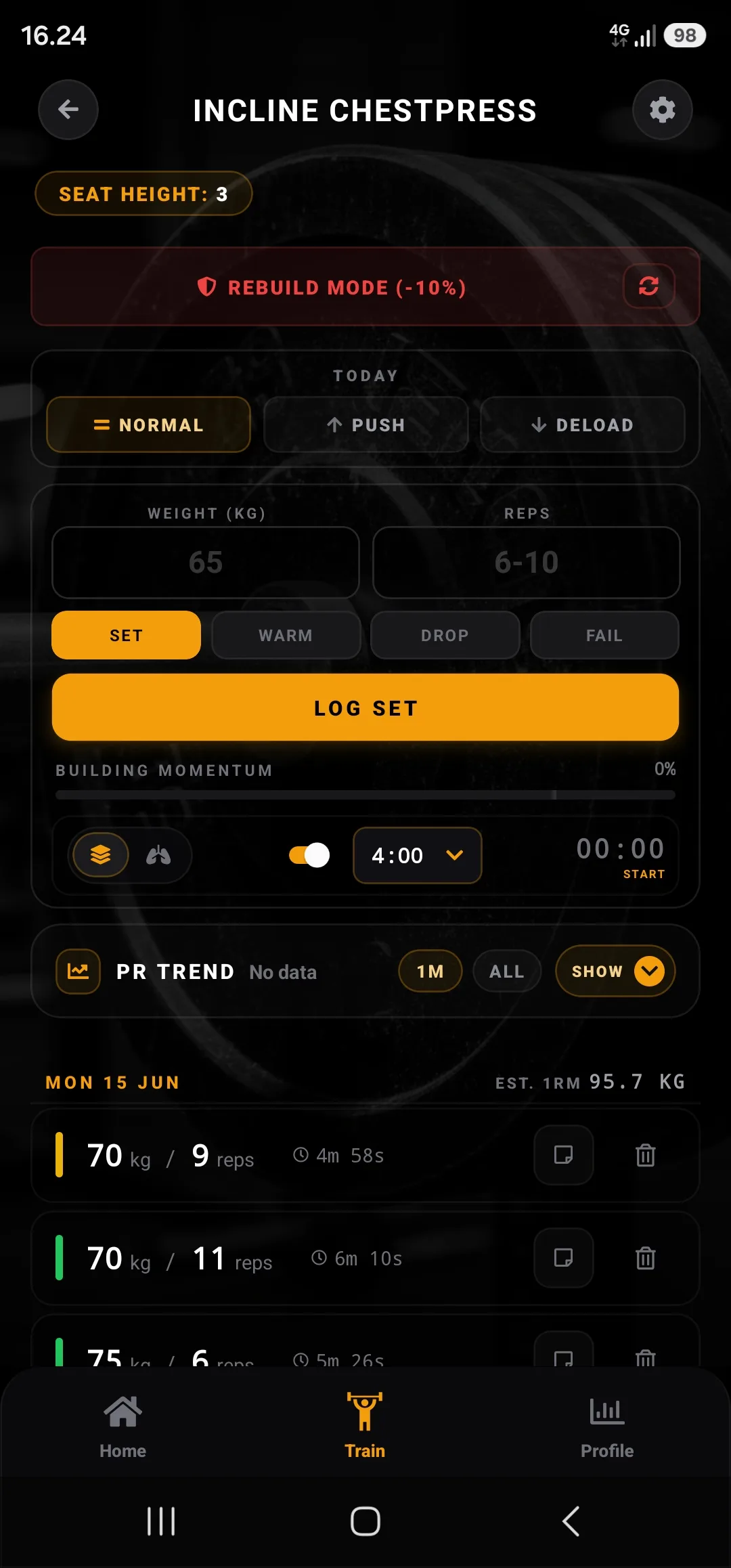The height and width of the screenshot is (1568, 731).
Task: Open the 4:00 rest duration dropdown
Action: [417, 855]
